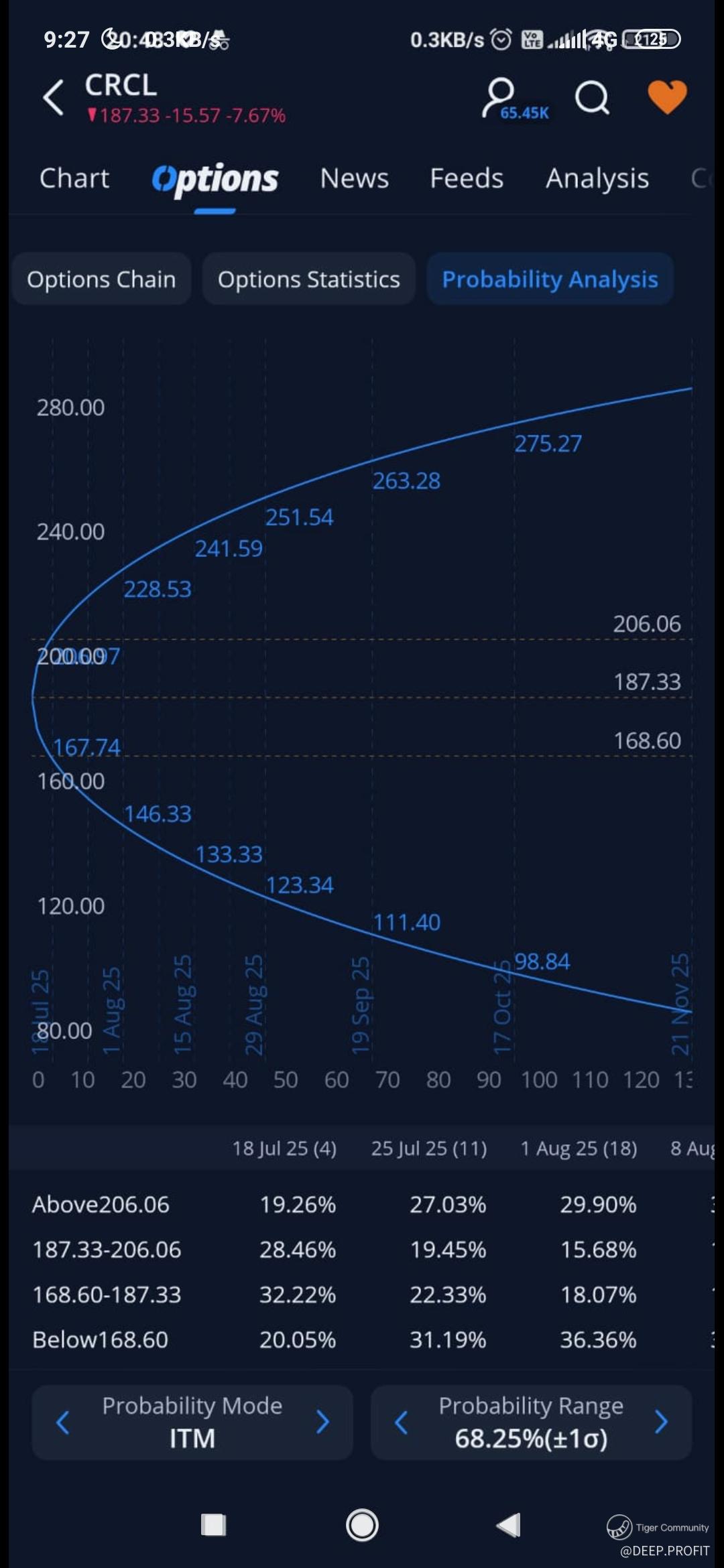
Task: View Options Statistics
Action: pyautogui.click(x=308, y=279)
